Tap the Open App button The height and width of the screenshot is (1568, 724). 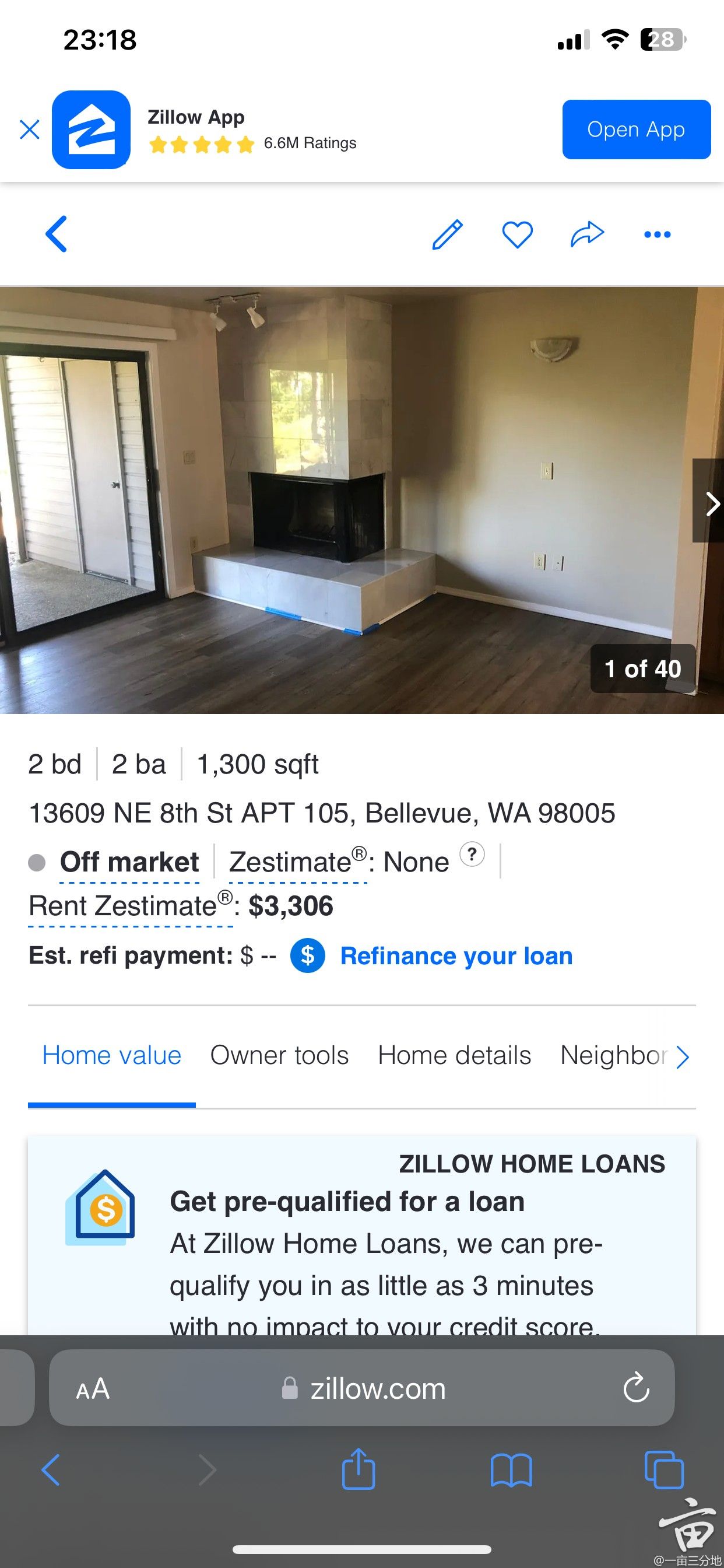tap(637, 129)
